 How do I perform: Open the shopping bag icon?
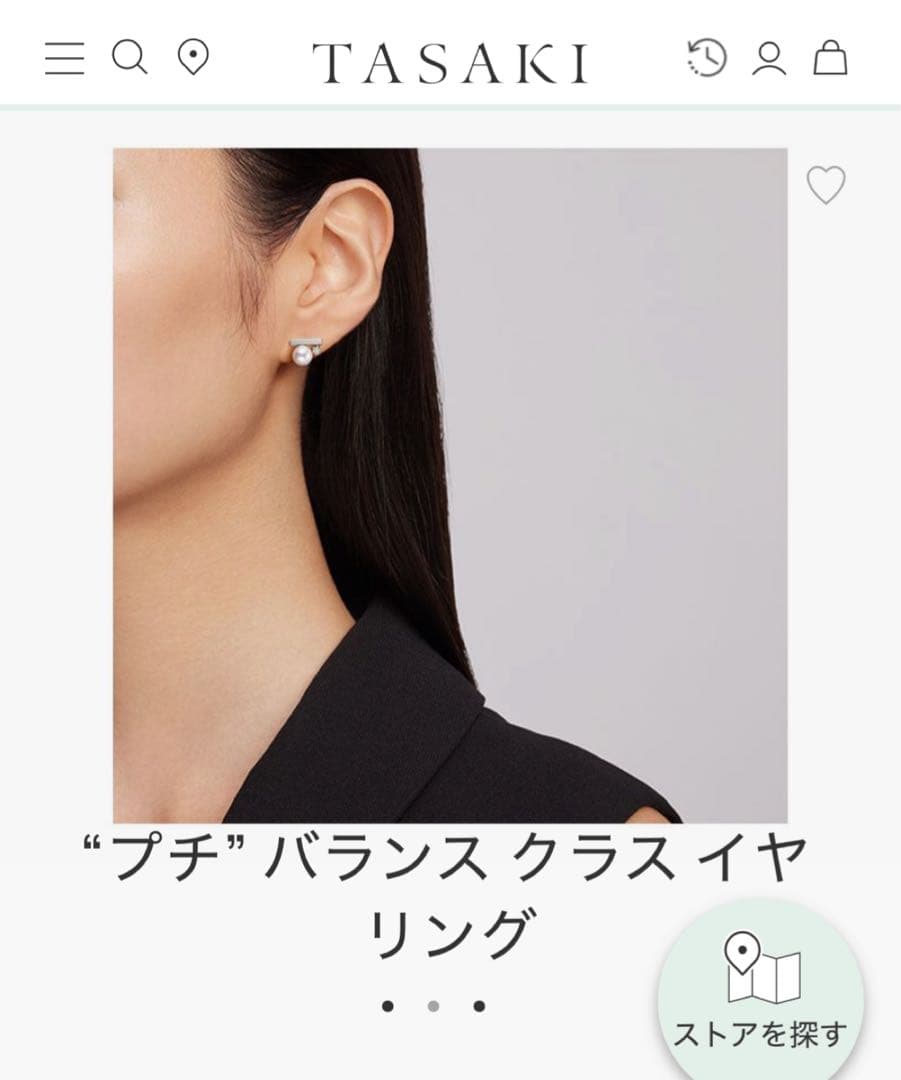pyautogui.click(x=830, y=58)
